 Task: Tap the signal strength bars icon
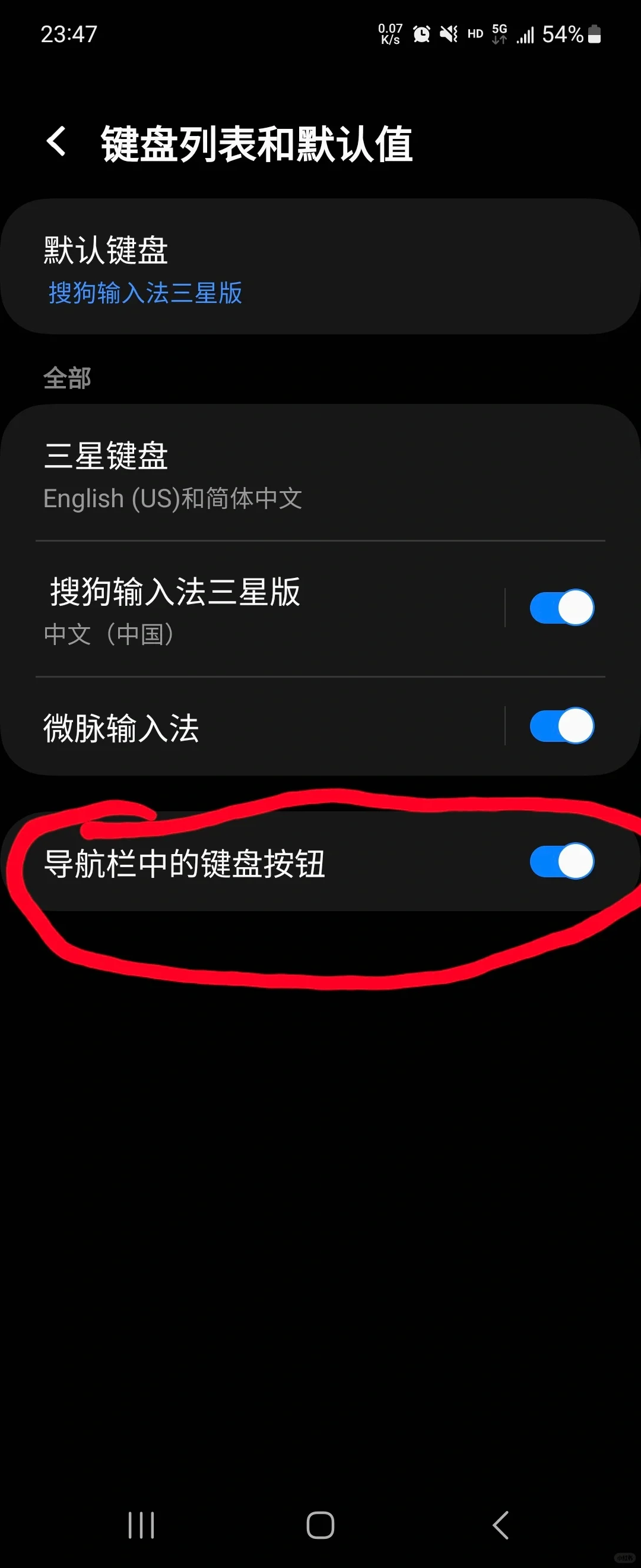pyautogui.click(x=525, y=36)
